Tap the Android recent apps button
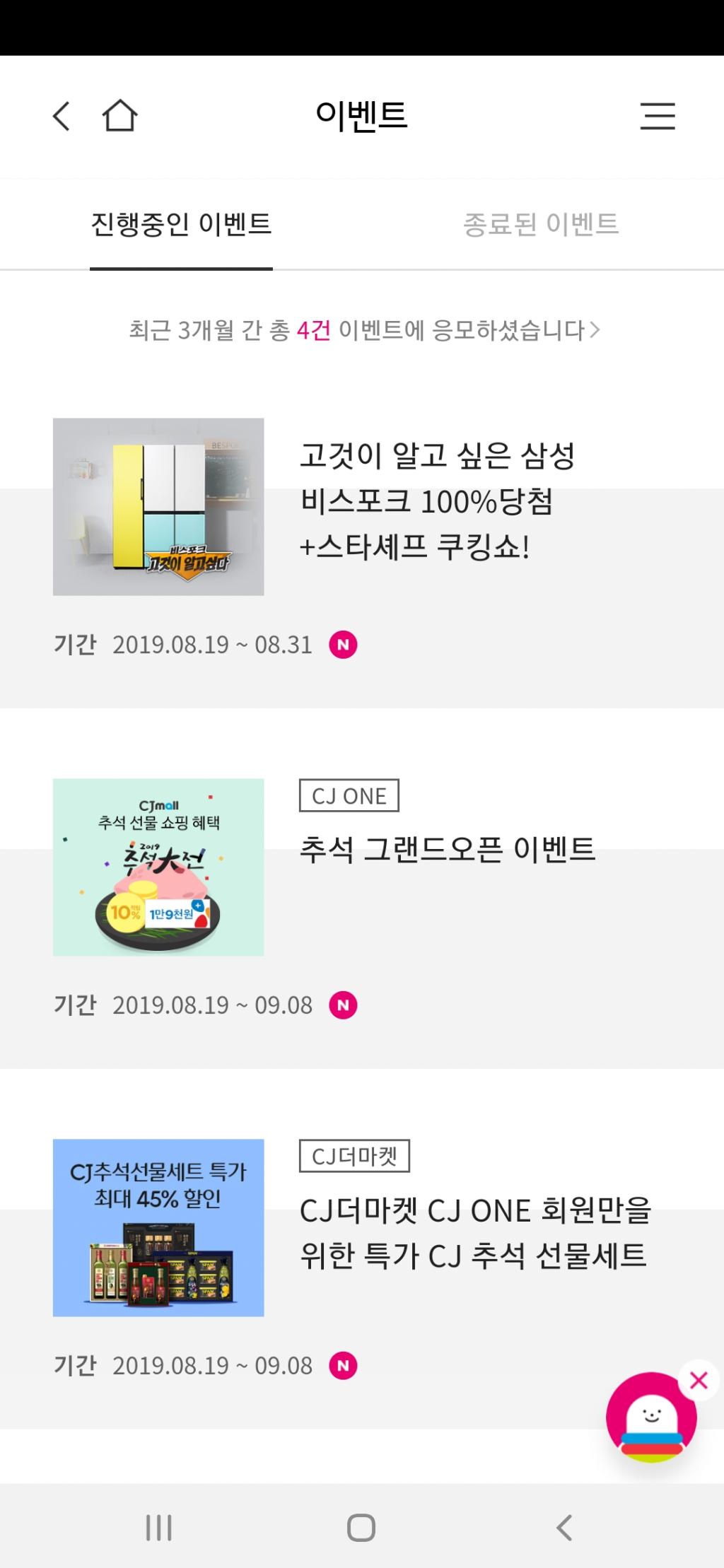724x1568 pixels. [159, 1526]
